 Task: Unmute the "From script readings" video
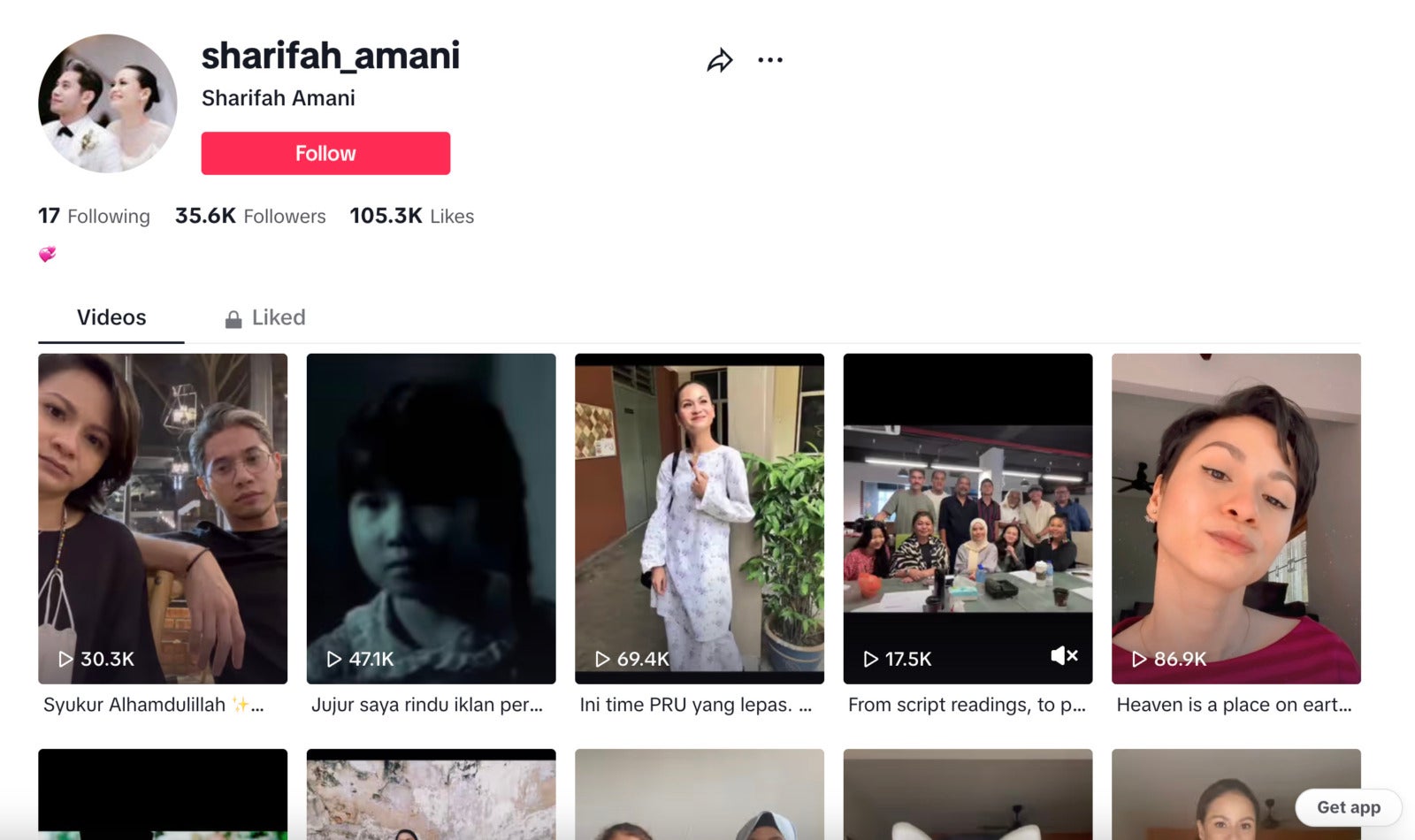coord(1064,655)
